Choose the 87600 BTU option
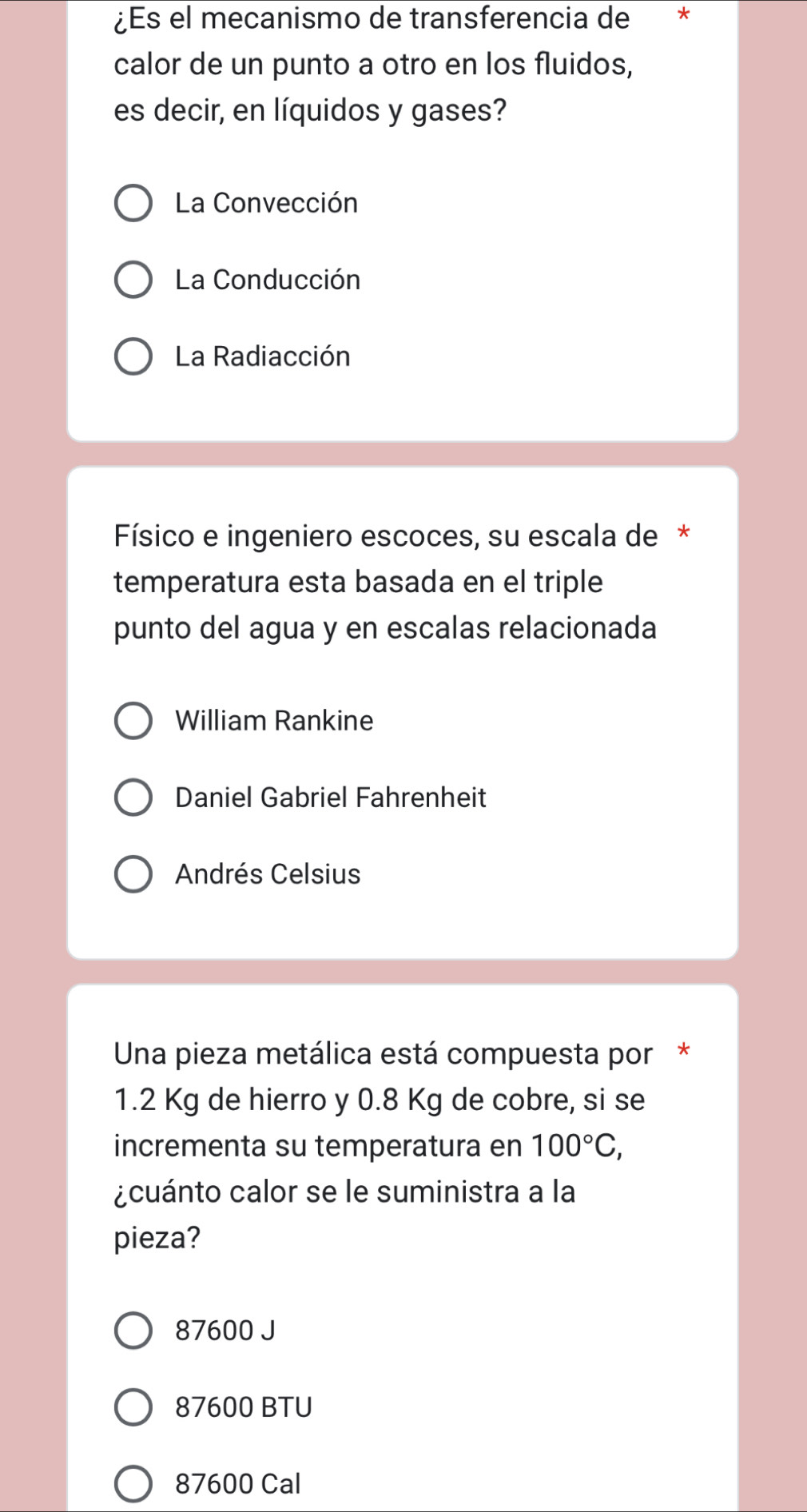This screenshot has width=807, height=1512. tap(133, 1407)
